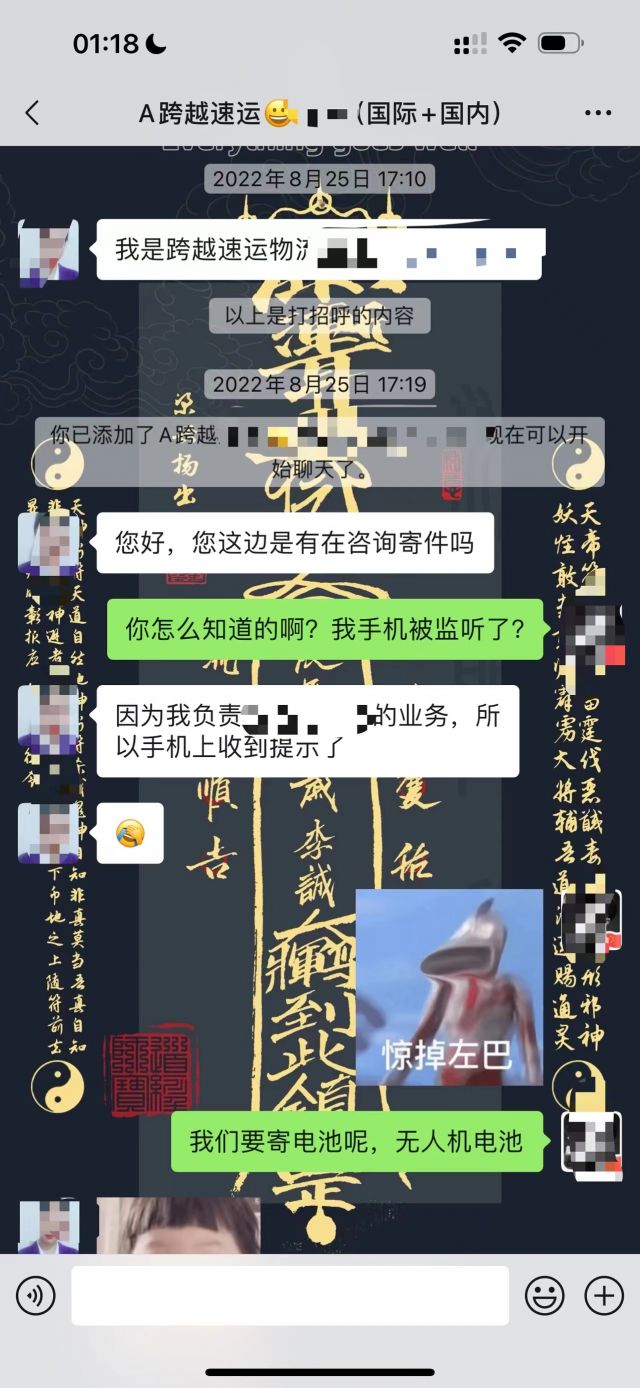Go back to the chat list
640x1388 pixels.
point(32,113)
